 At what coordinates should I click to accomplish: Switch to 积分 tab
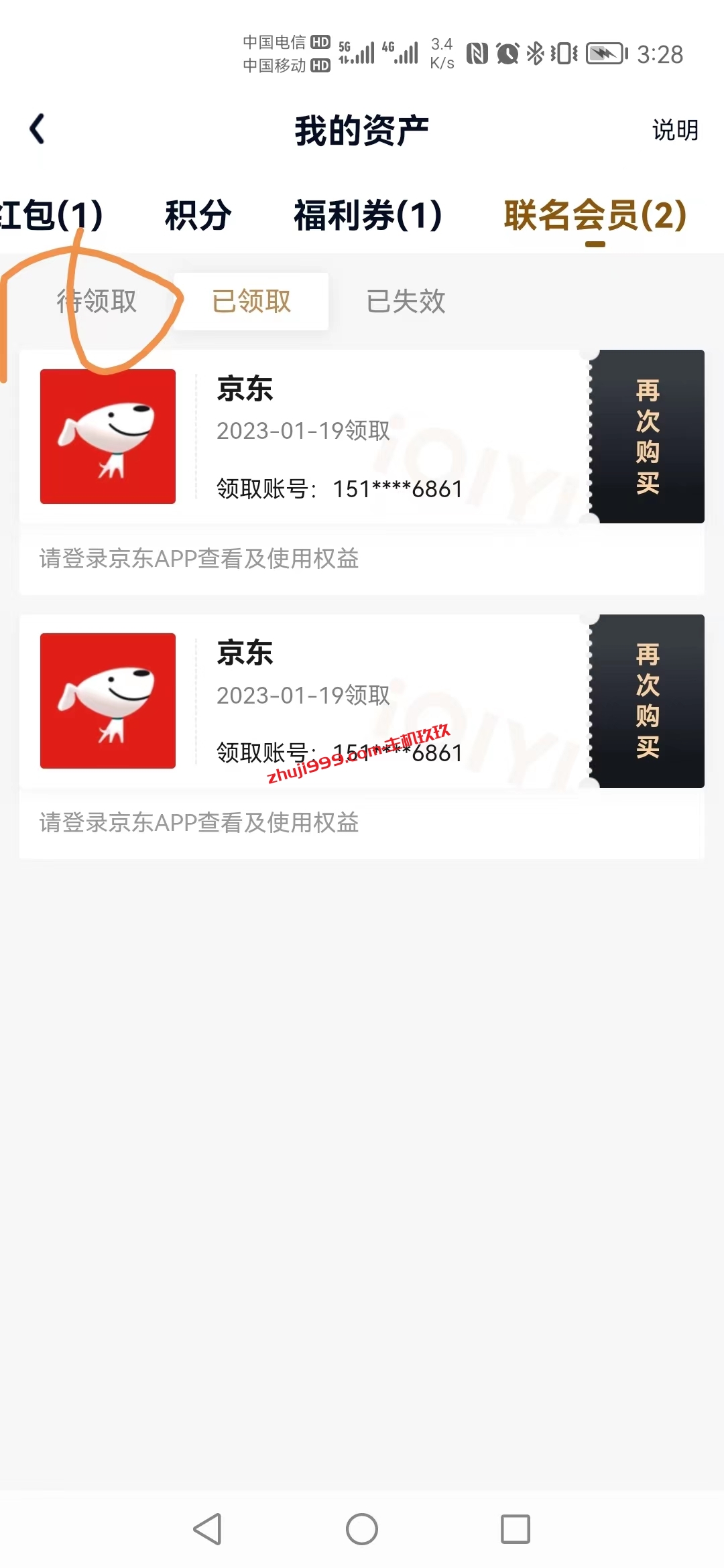coord(198,216)
